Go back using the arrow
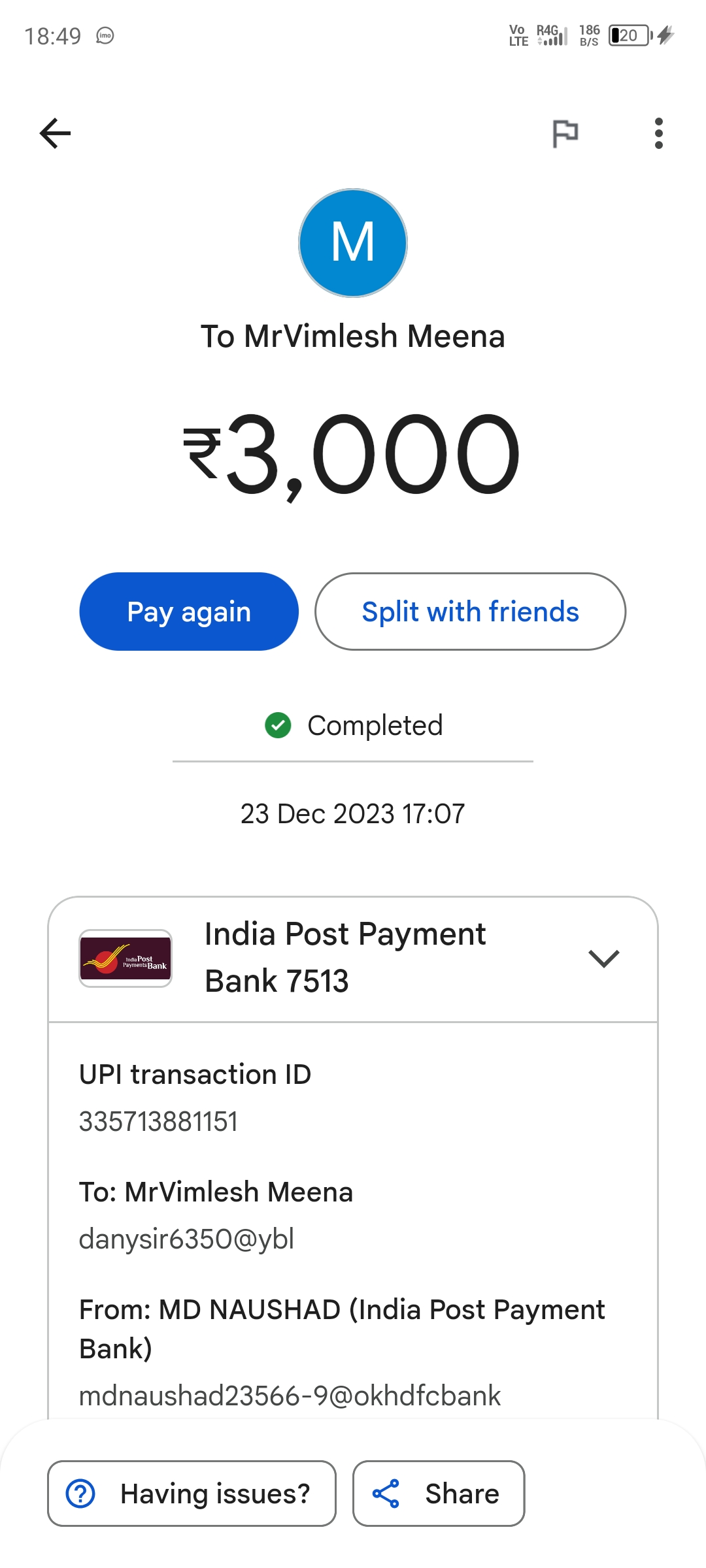The height and width of the screenshot is (1568, 706). coord(55,133)
